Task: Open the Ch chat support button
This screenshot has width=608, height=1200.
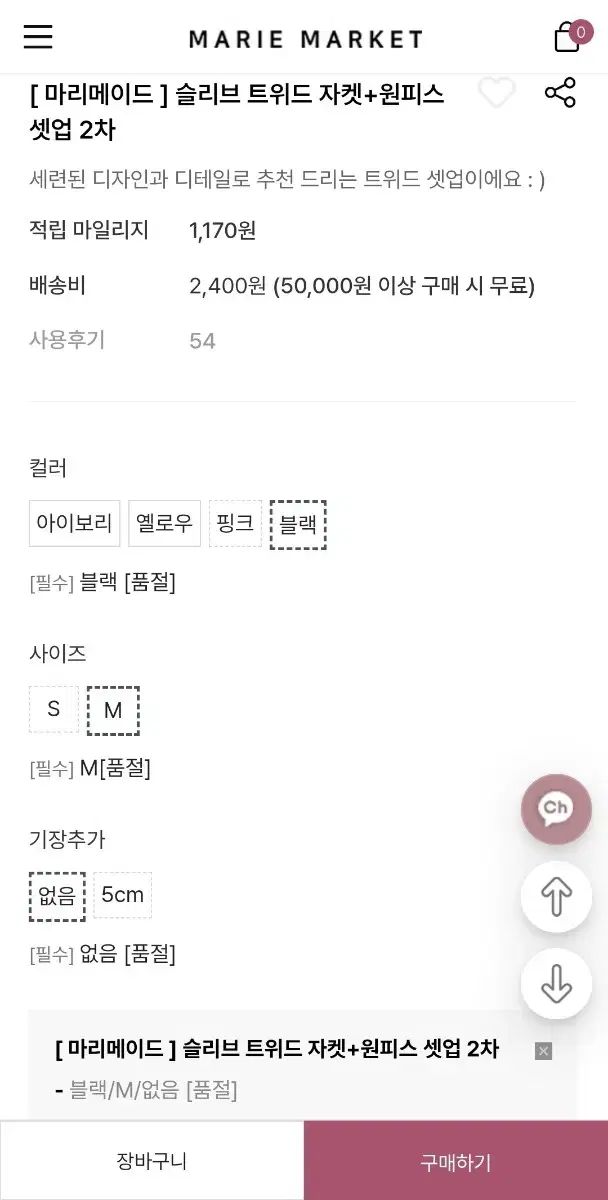Action: click(x=556, y=809)
